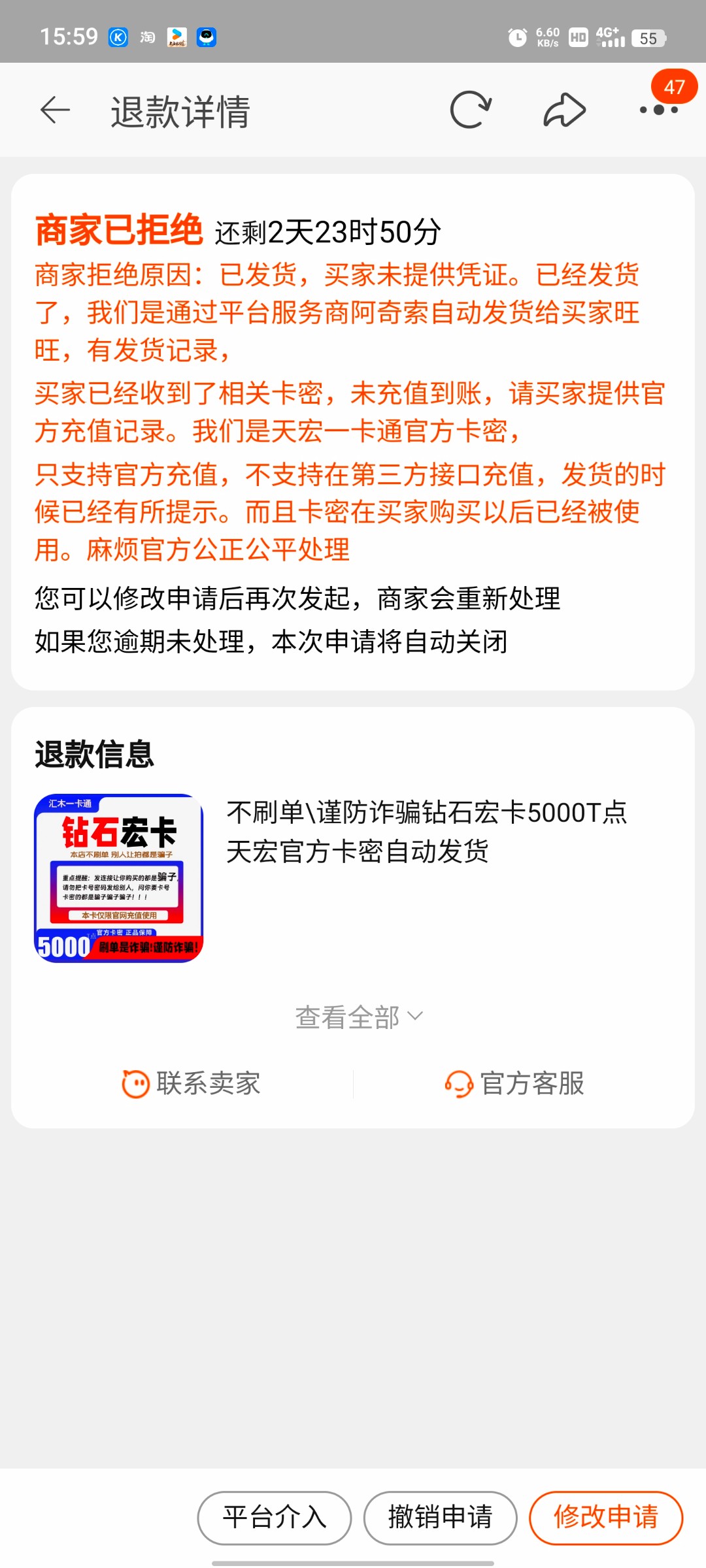This screenshot has width=706, height=1568.
Task: Tap 撤销申请 to cancel the refund request
Action: tap(439, 1518)
